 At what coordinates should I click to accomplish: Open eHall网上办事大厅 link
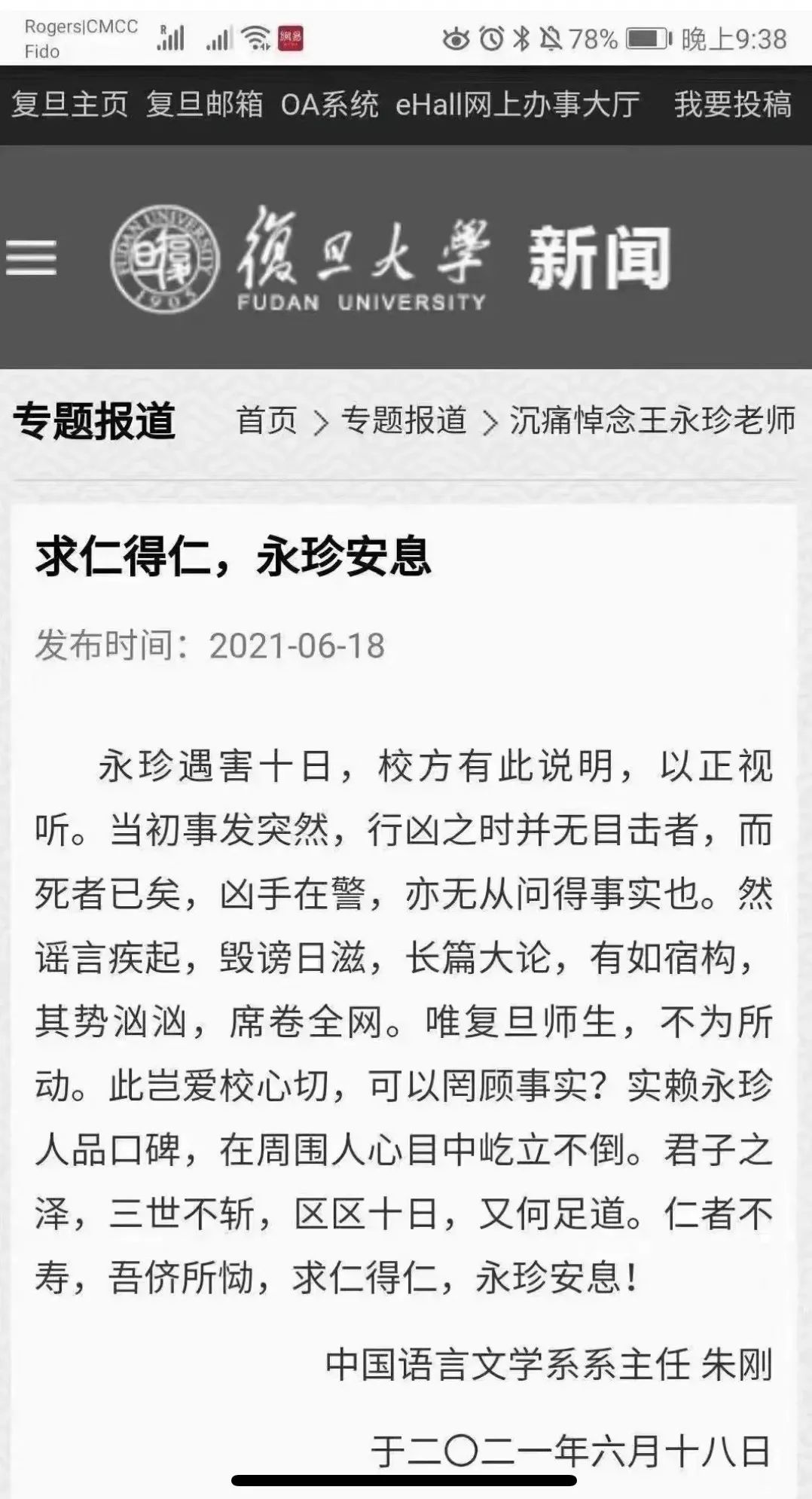pyautogui.click(x=518, y=104)
